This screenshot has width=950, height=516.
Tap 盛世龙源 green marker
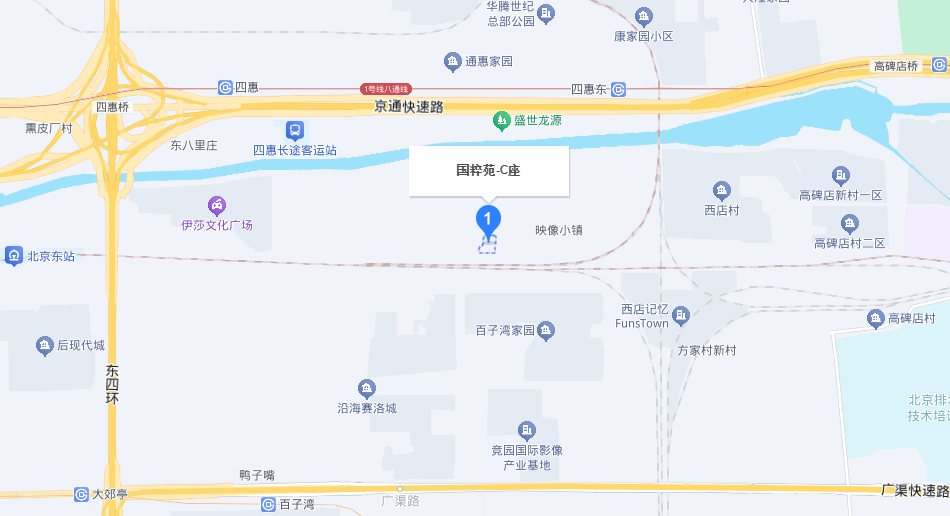pyautogui.click(x=502, y=121)
